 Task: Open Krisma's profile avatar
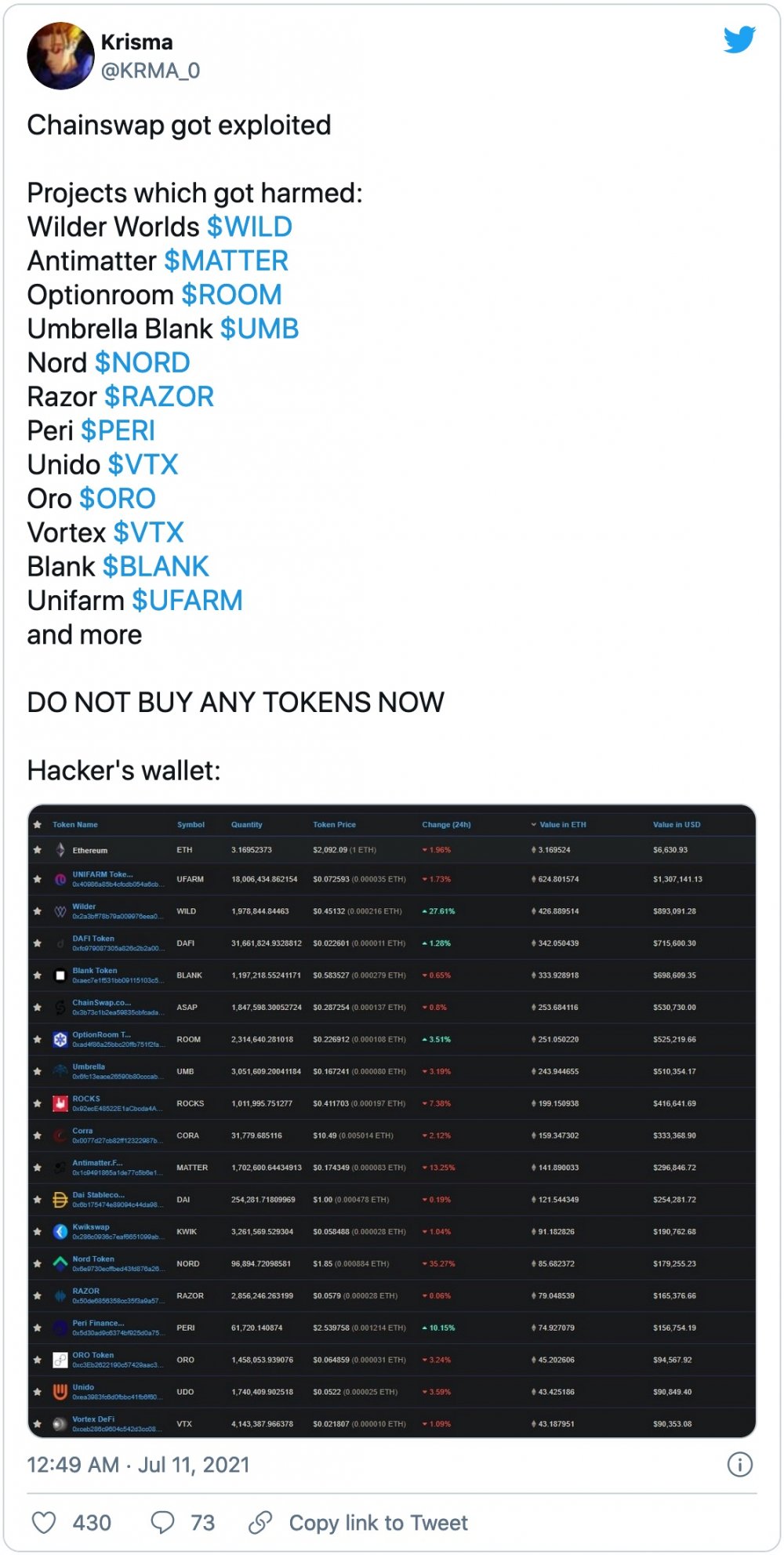point(60,56)
